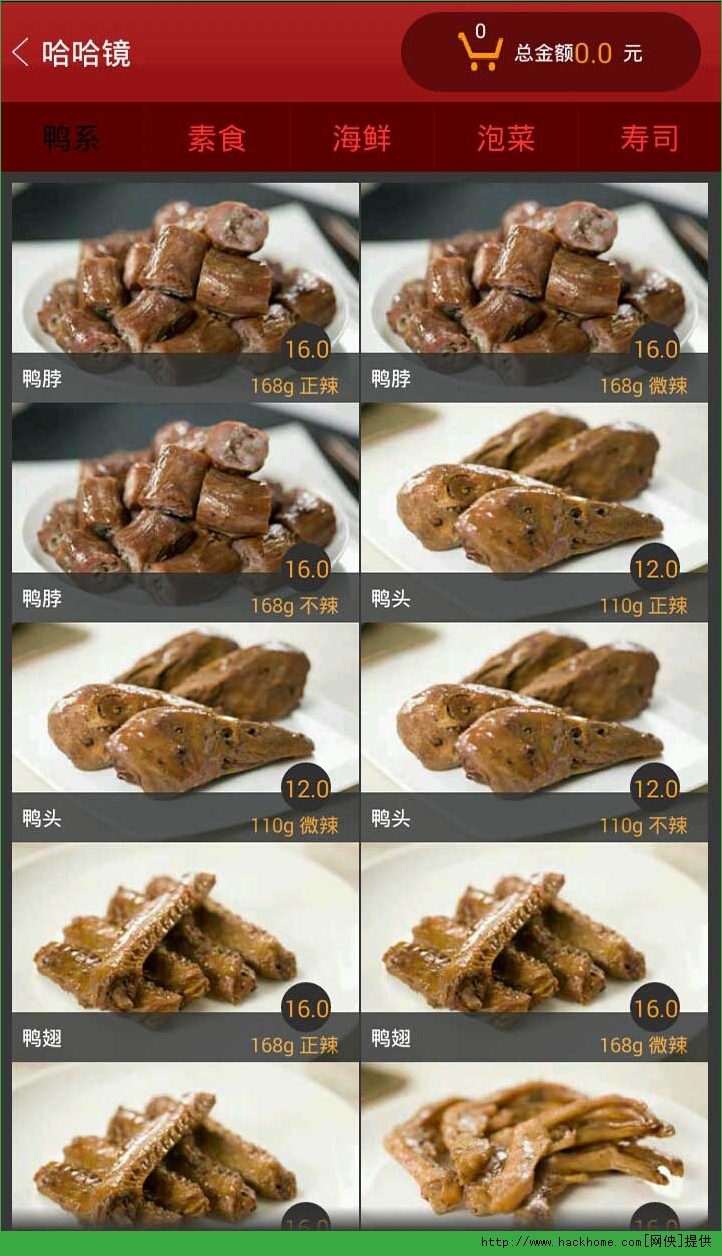Select the 泡菜 tab

(x=505, y=138)
